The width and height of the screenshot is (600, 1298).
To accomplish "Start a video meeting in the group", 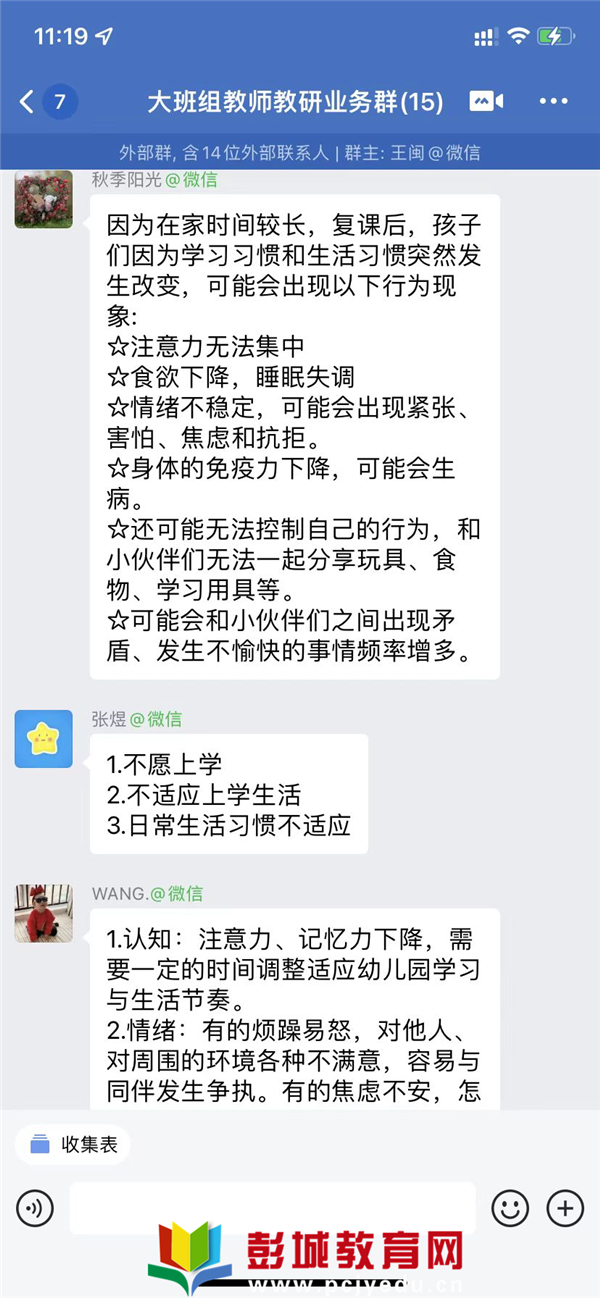I will pyautogui.click(x=484, y=101).
